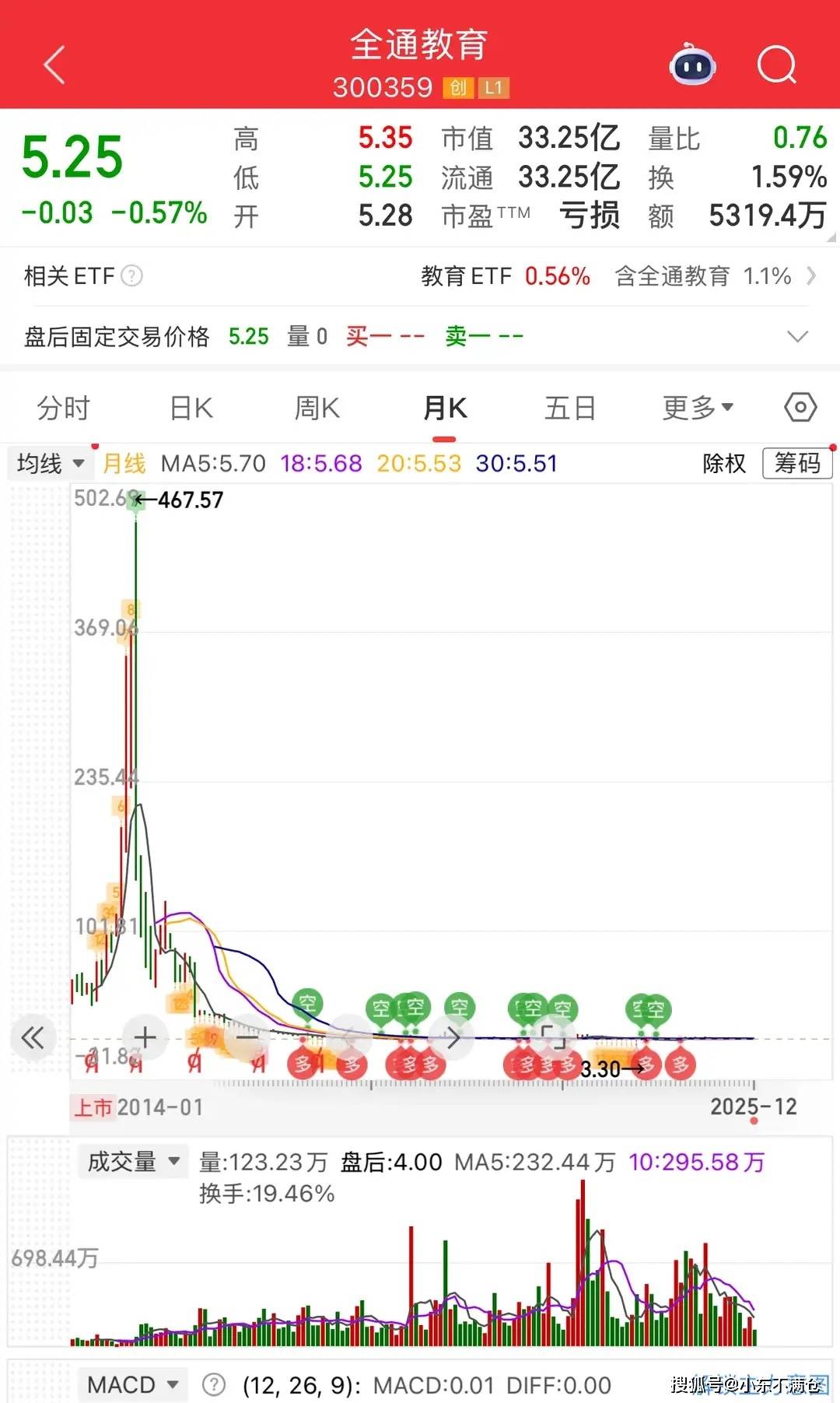The height and width of the screenshot is (1403, 840).
Task: Open the robot assistant icon
Action: tap(692, 66)
